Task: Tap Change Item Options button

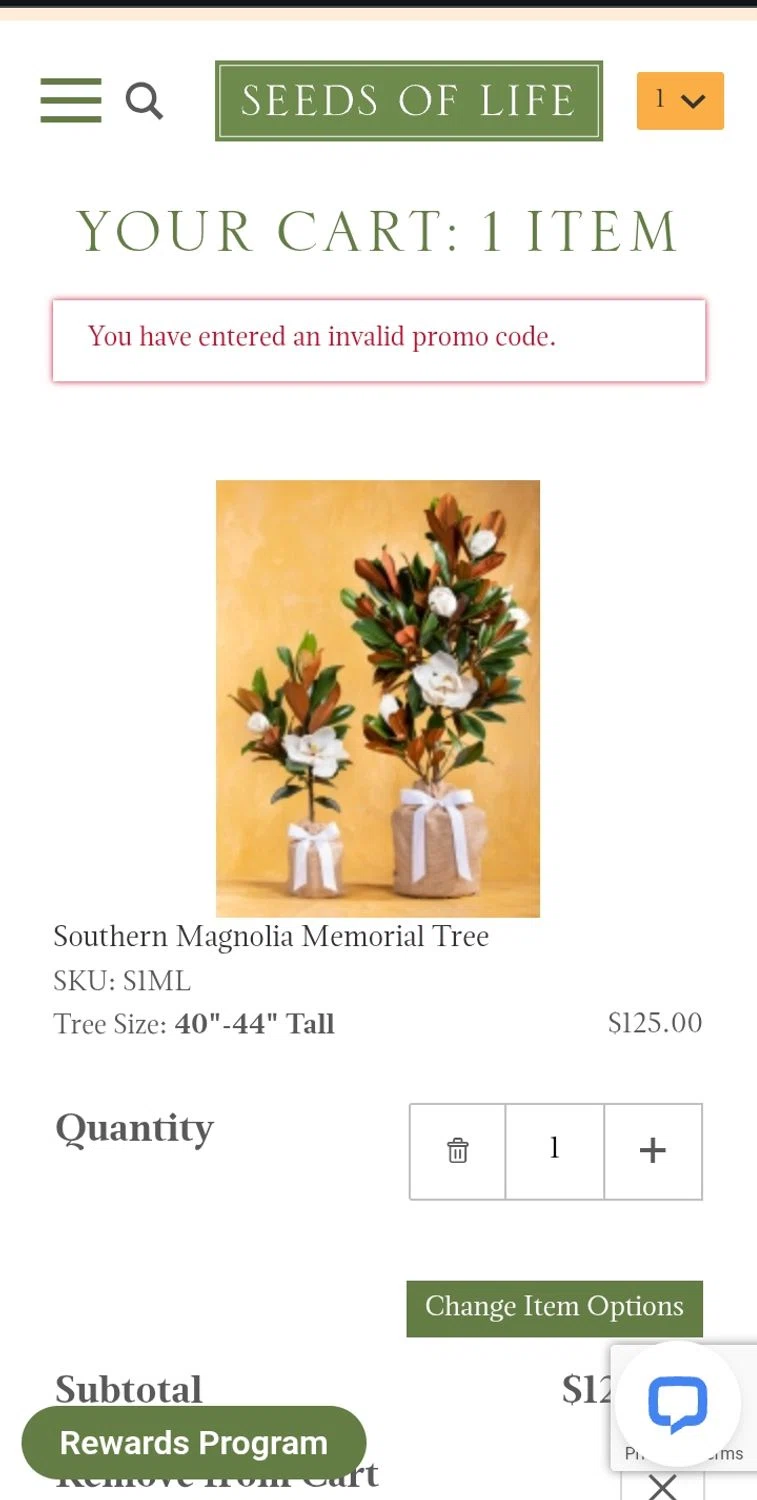Action: coord(554,1308)
